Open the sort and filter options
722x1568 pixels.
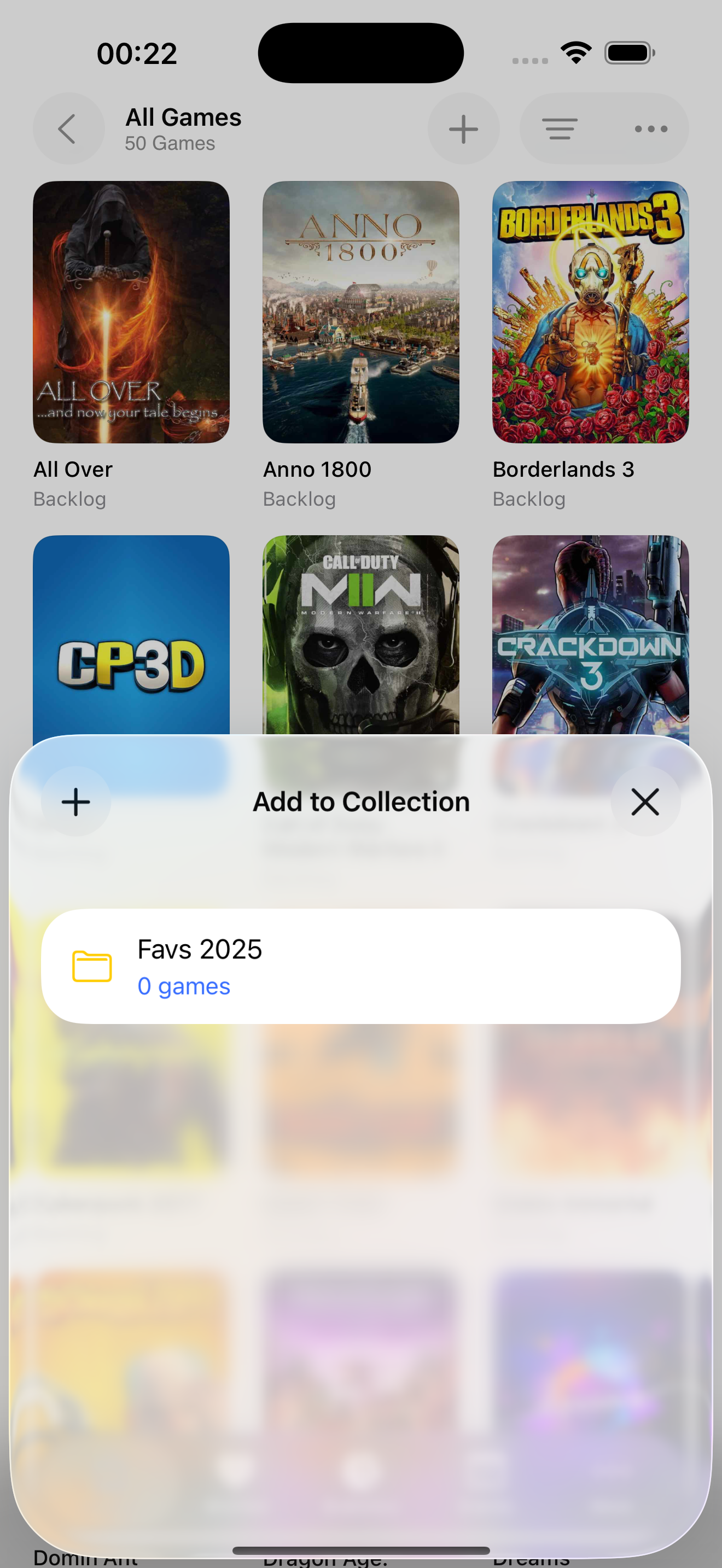(x=560, y=128)
